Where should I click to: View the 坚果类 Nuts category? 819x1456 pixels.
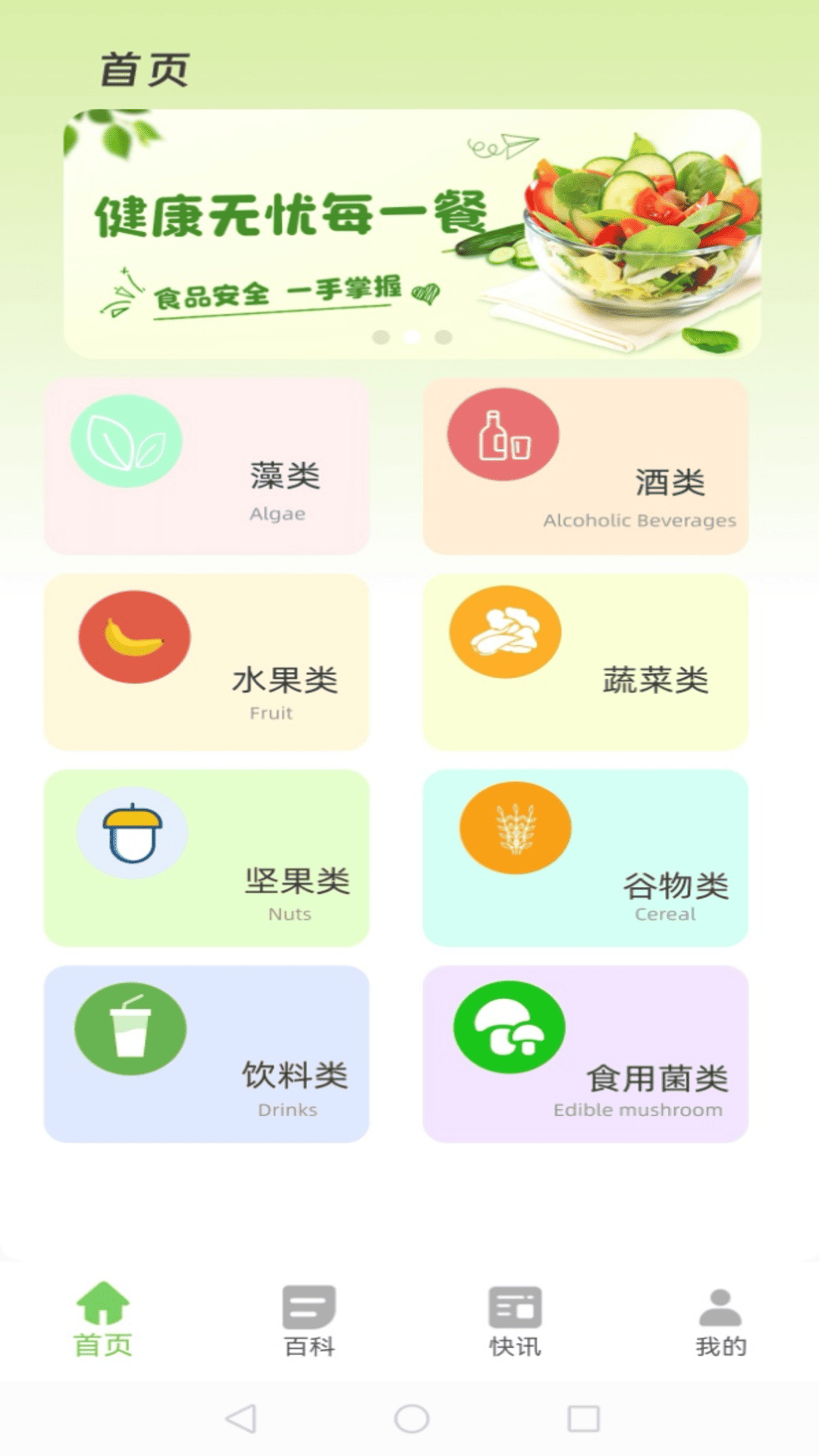tap(206, 858)
